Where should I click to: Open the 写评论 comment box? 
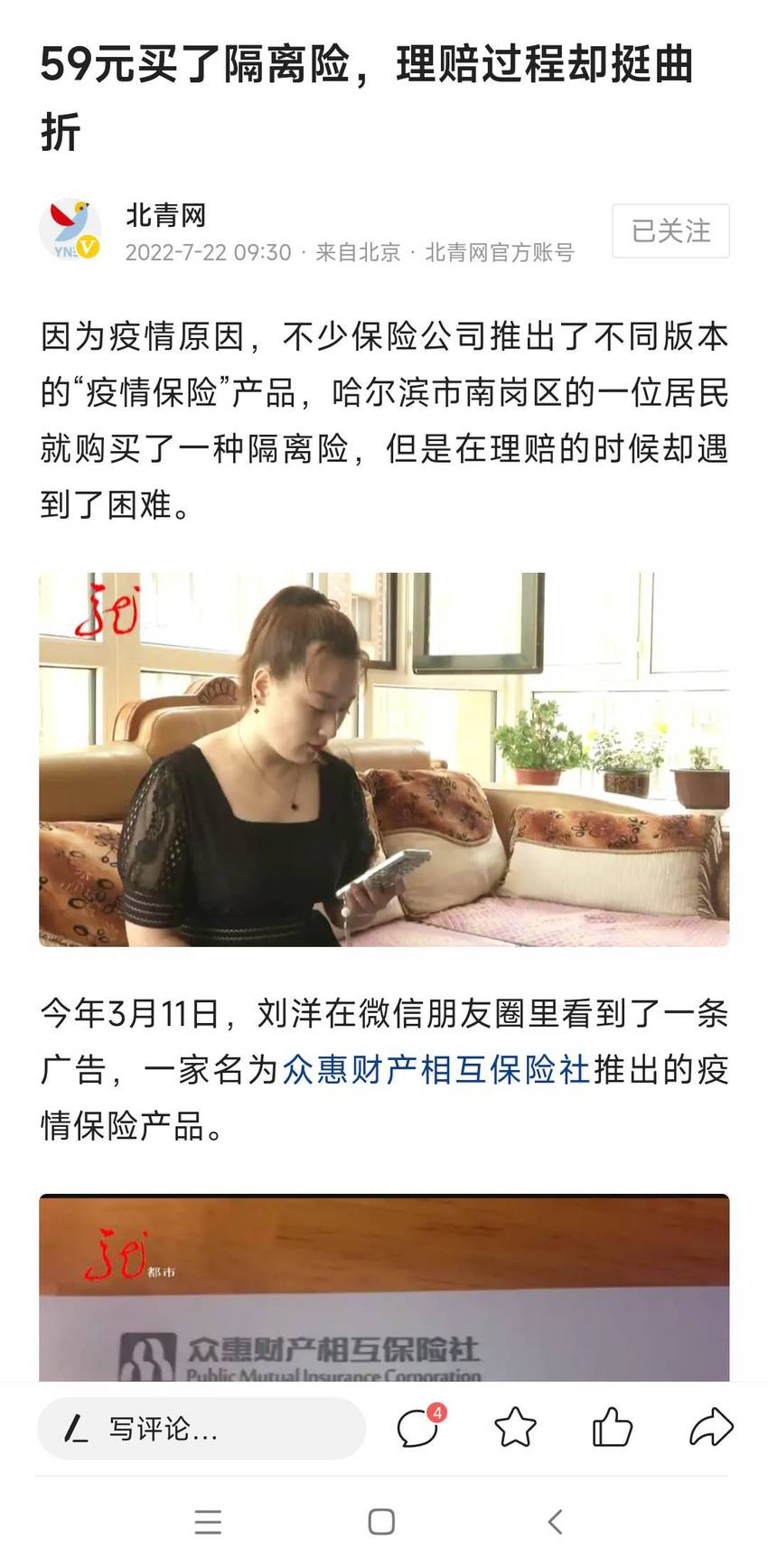201,1429
